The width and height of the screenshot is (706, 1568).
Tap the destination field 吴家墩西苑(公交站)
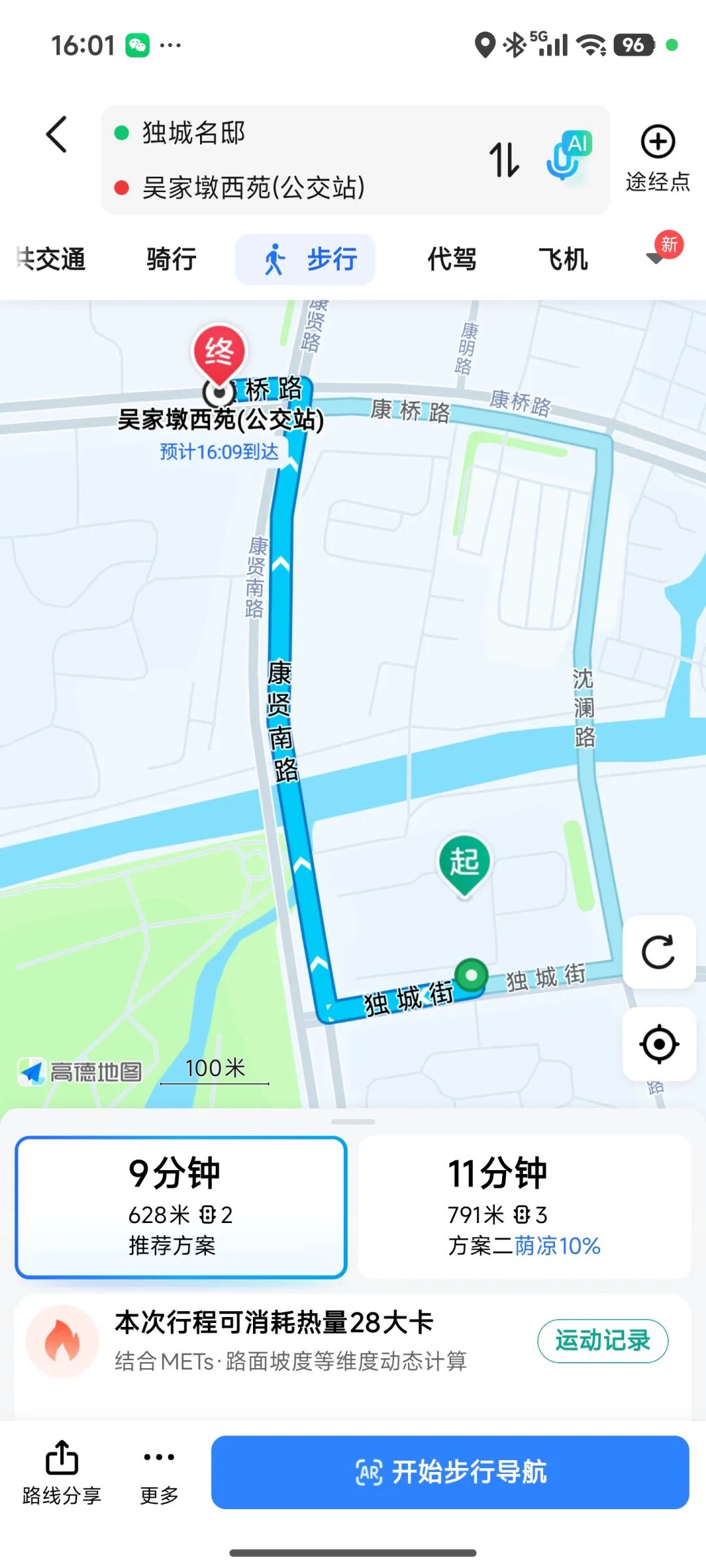coord(252,186)
